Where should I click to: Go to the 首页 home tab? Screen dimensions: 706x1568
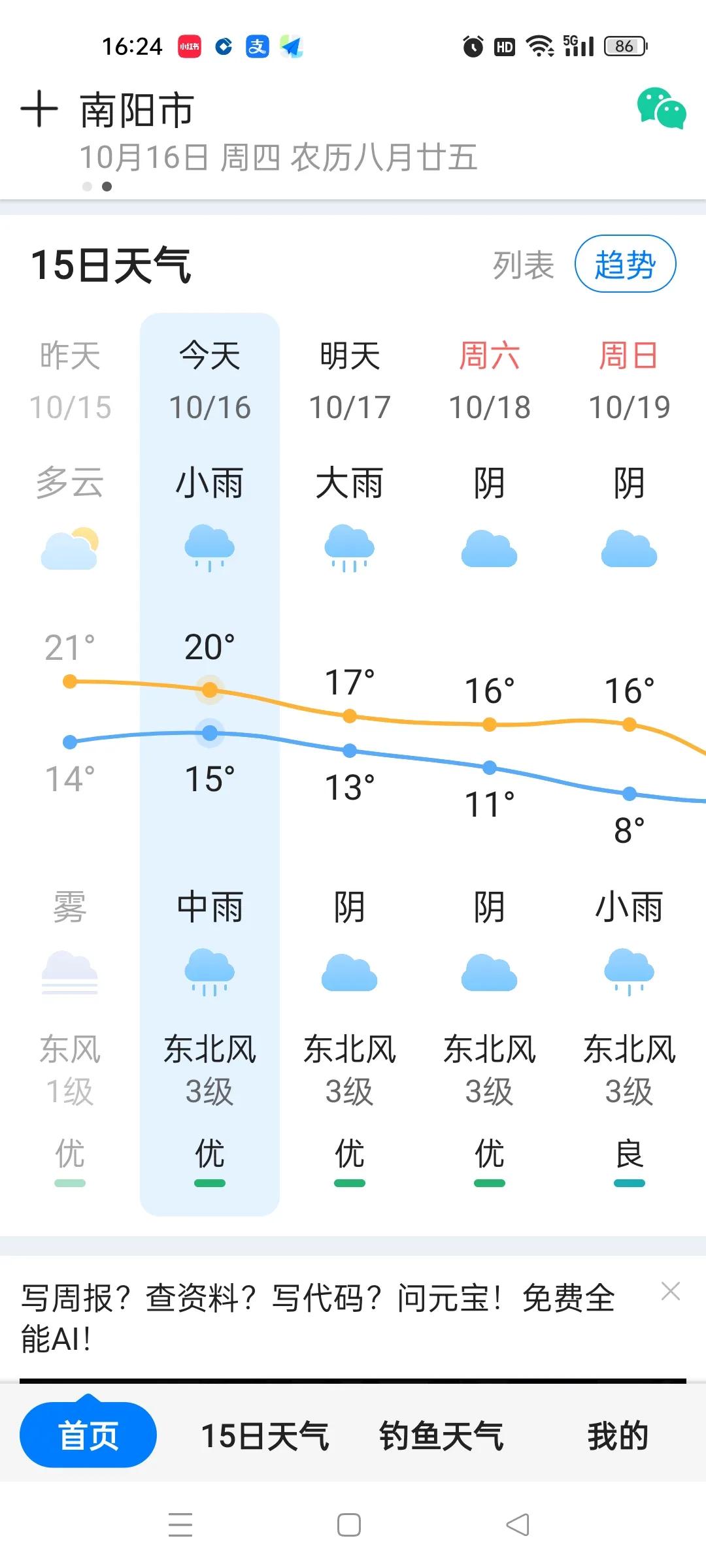[88, 1435]
